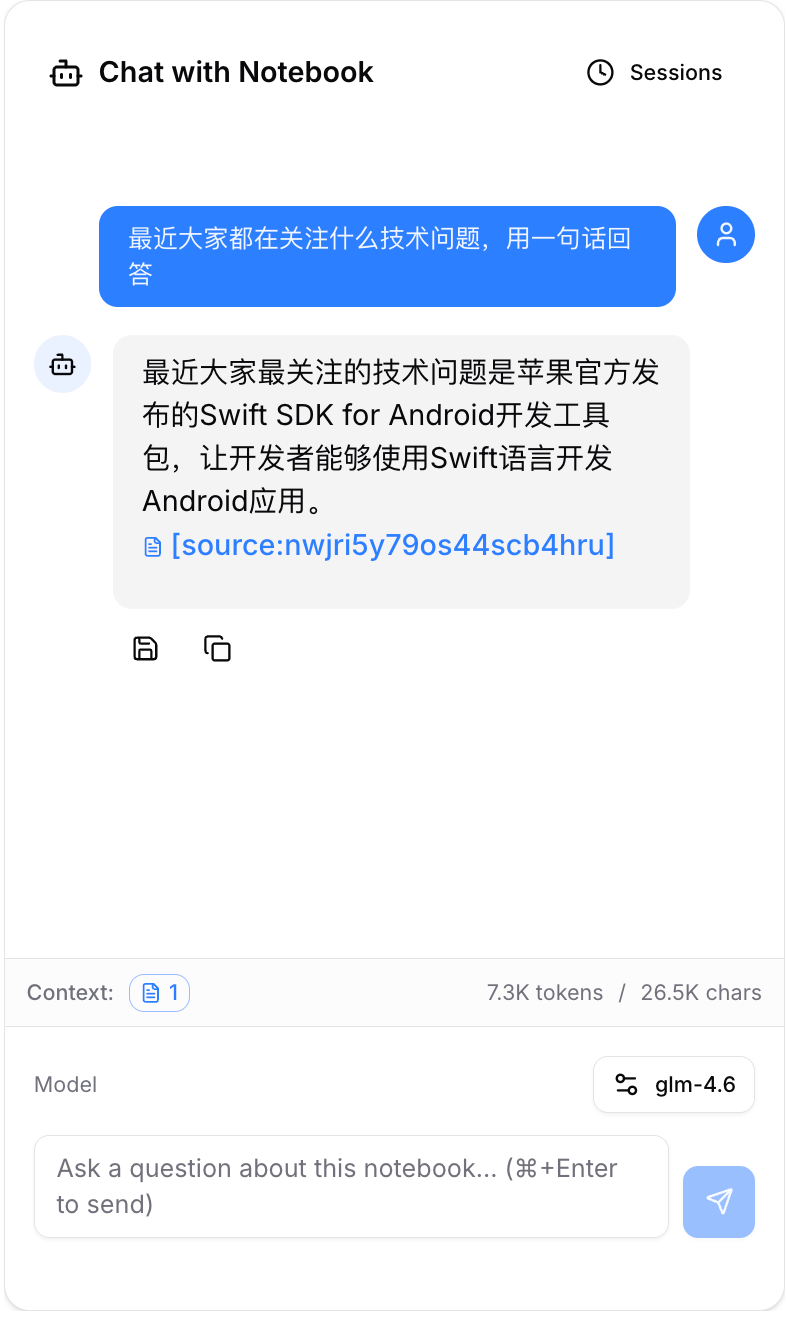Copy the assistant reply text

click(x=217, y=648)
